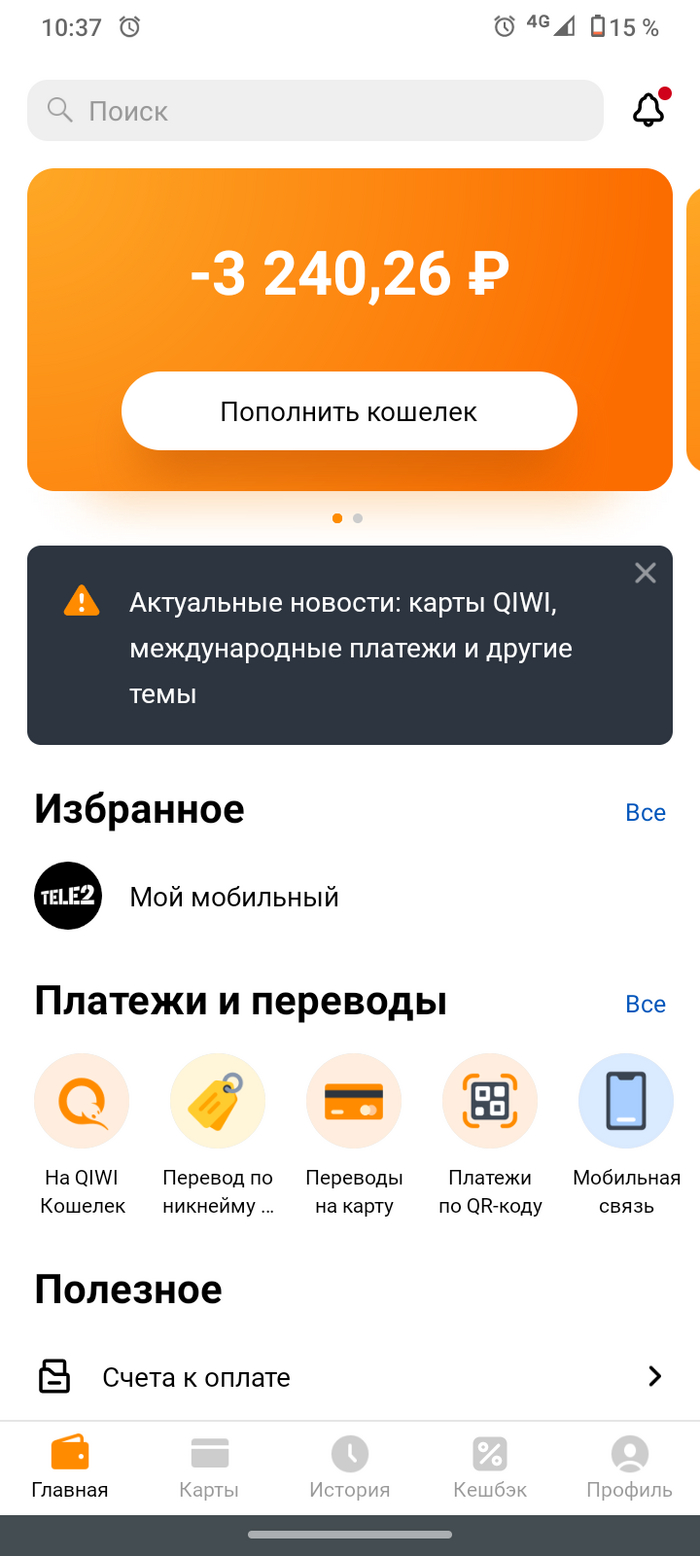Switch to the Кешбэк tab
Image resolution: width=700 pixels, height=1556 pixels.
(490, 1468)
